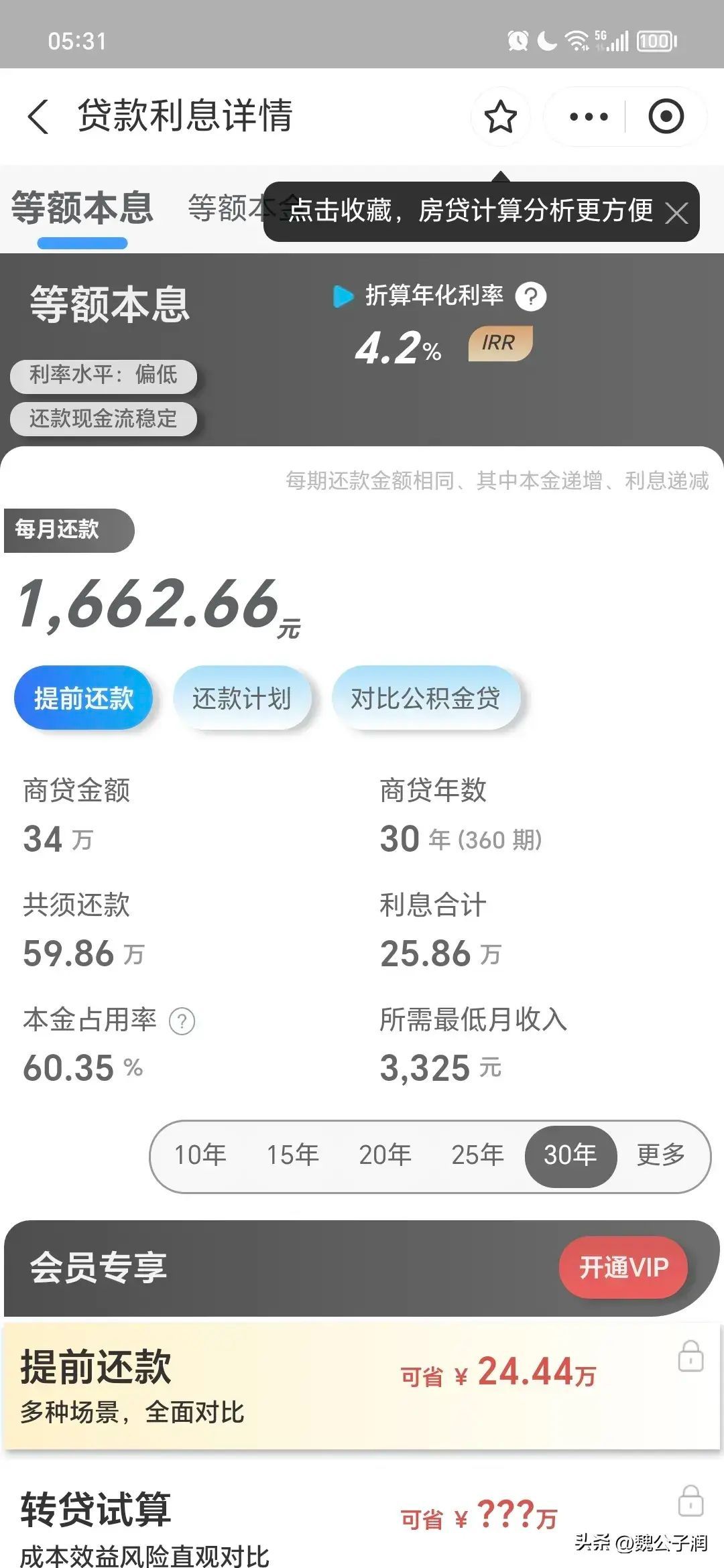The height and width of the screenshot is (1568, 724).
Task: View the 还款计划 schedule
Action: 241,698
